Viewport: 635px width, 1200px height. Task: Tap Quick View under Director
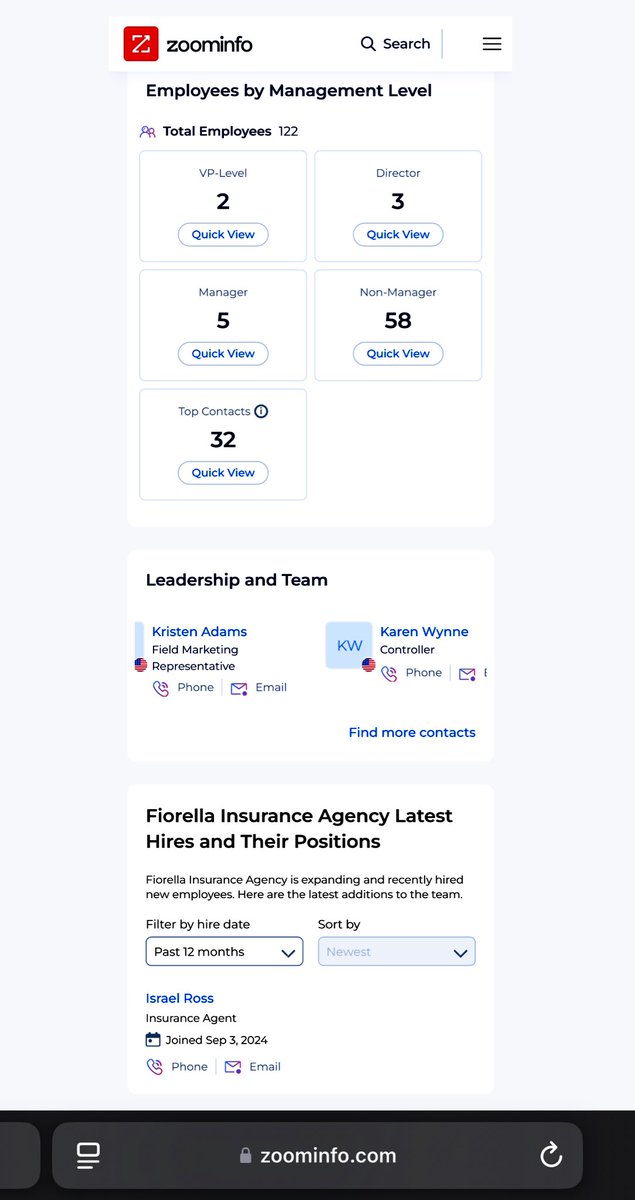398,234
